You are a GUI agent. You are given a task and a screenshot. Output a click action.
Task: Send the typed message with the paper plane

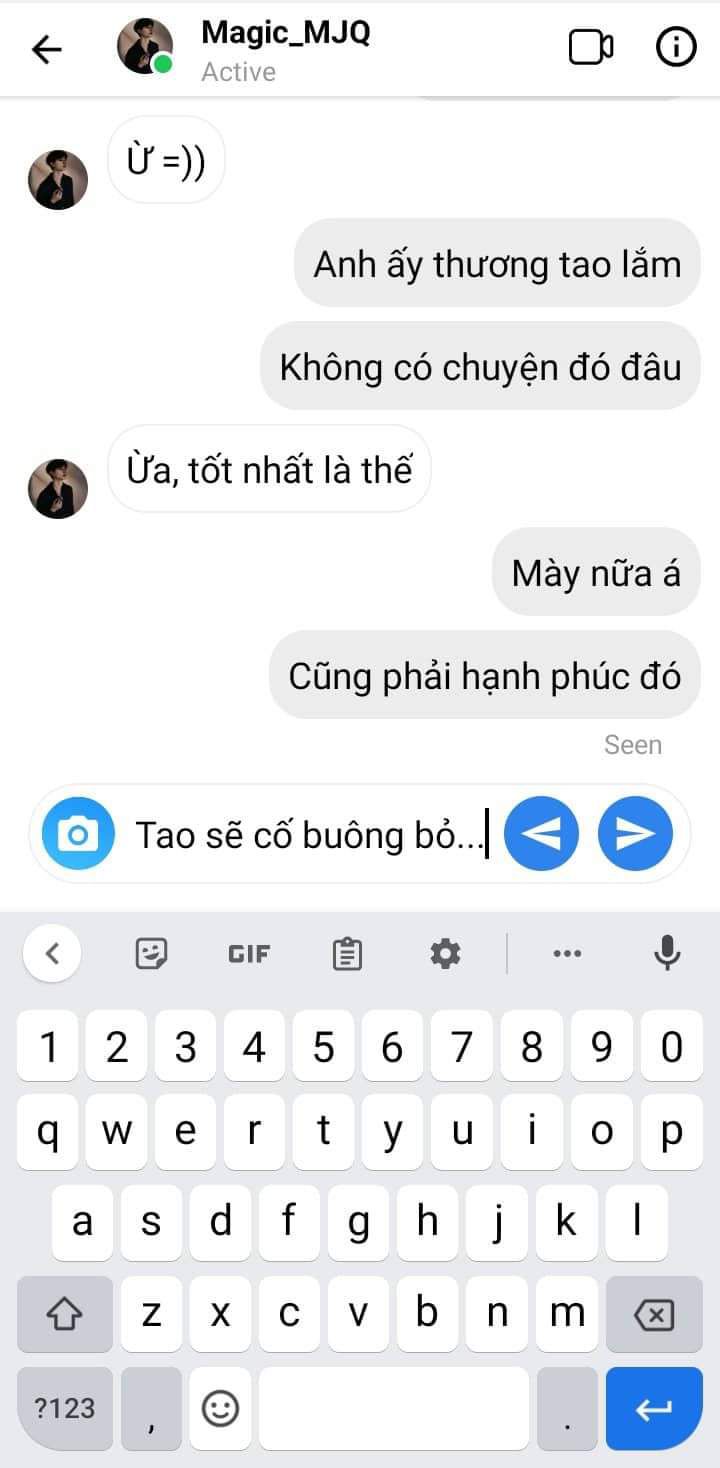(x=635, y=833)
